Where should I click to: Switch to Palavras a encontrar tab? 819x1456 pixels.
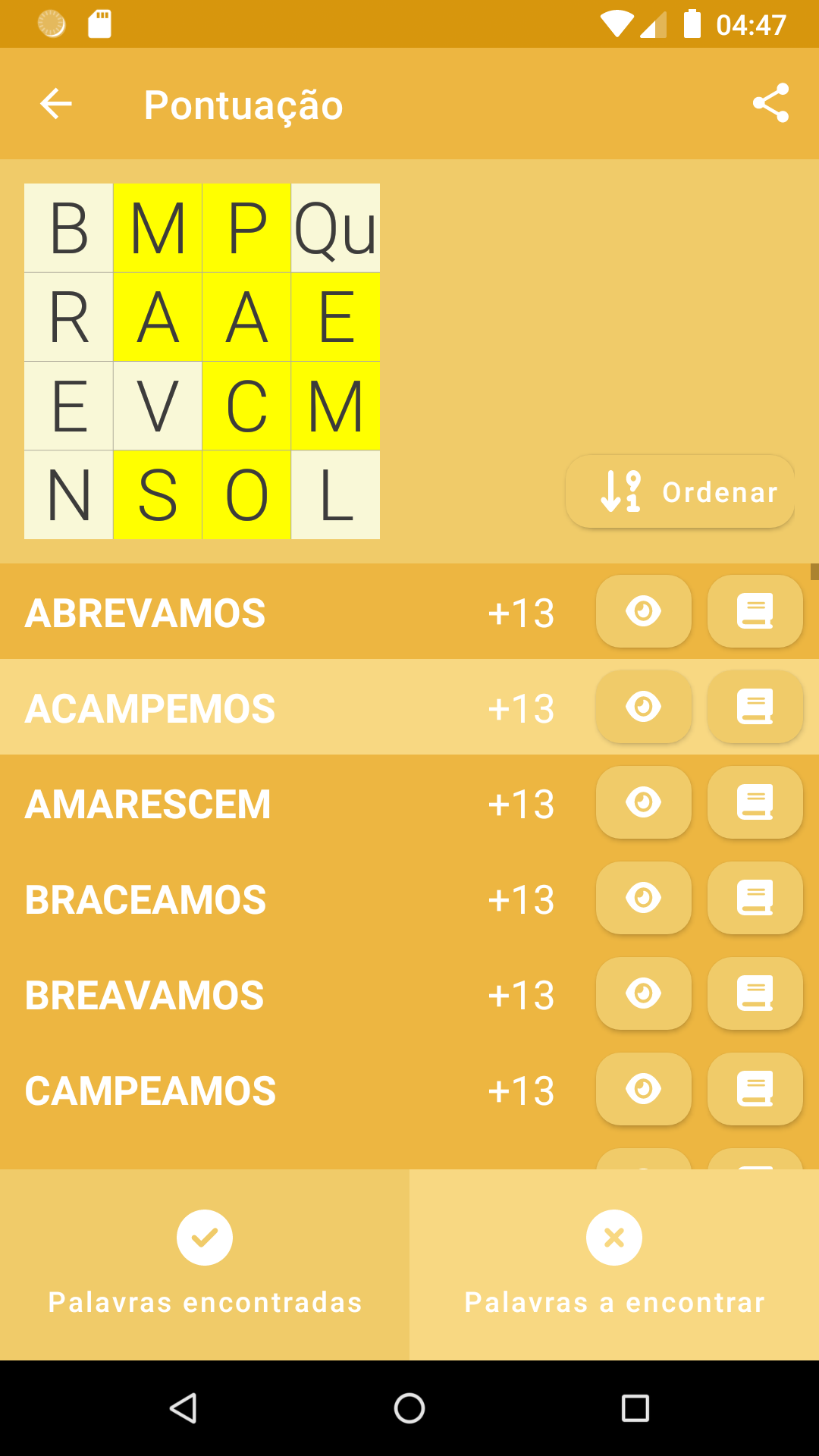click(x=614, y=1264)
